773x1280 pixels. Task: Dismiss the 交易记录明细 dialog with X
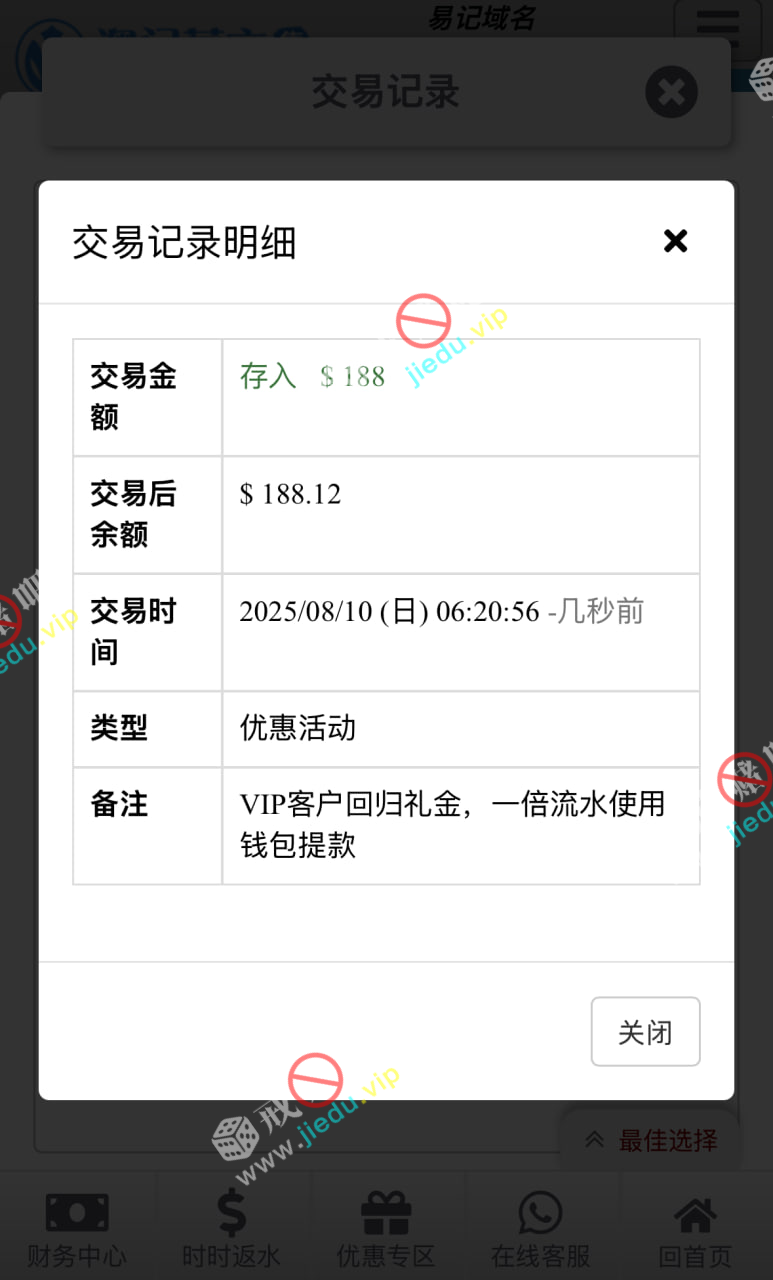676,241
